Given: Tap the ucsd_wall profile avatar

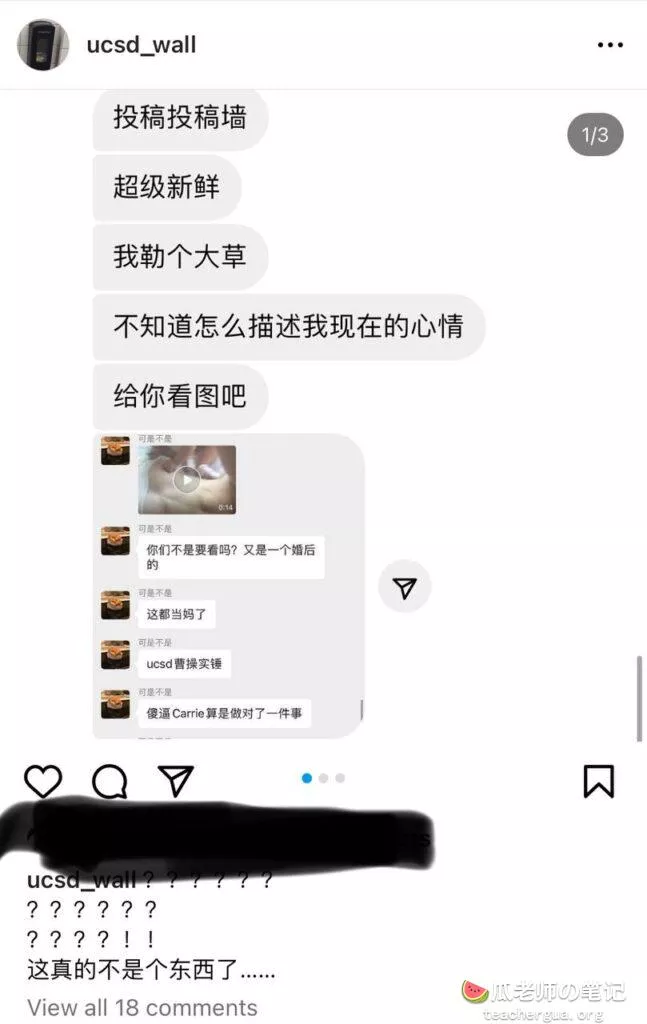Looking at the screenshot, I should pyautogui.click(x=43, y=45).
